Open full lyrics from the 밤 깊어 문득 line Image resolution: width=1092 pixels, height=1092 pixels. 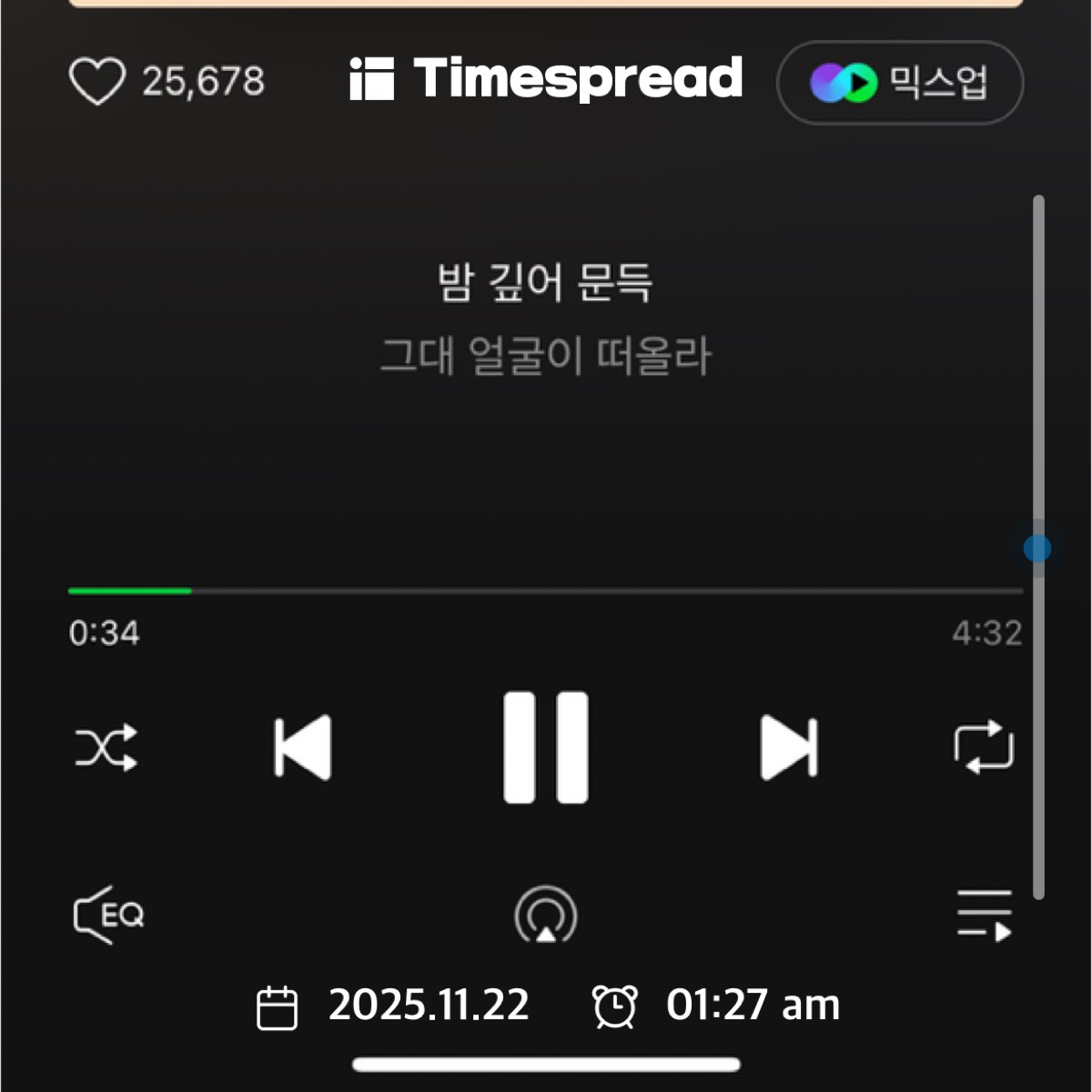click(545, 282)
